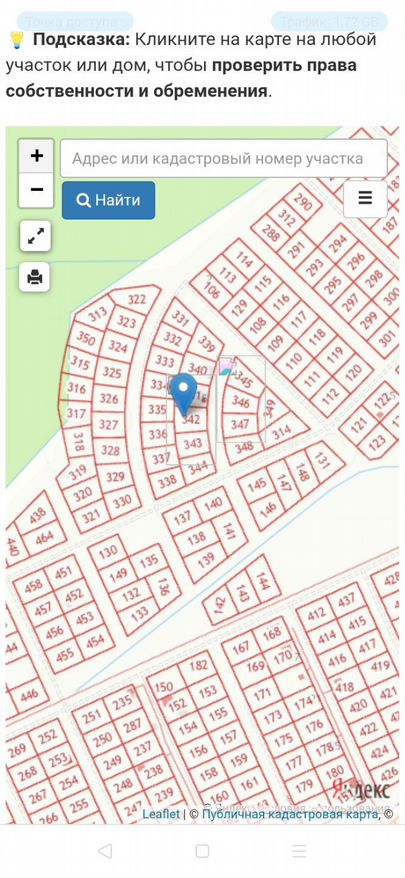405x878 pixels.
Task: Print the map with printer icon
Action: [35, 277]
